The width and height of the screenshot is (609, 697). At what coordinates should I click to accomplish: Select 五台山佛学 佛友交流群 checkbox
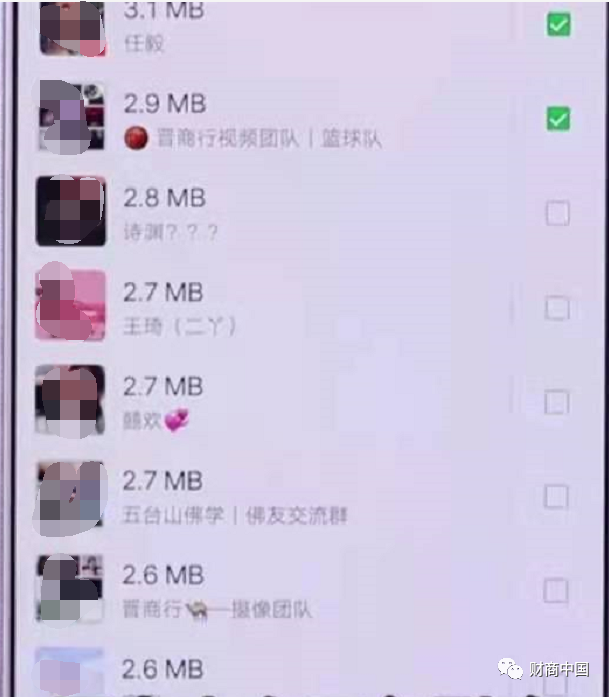point(555,497)
